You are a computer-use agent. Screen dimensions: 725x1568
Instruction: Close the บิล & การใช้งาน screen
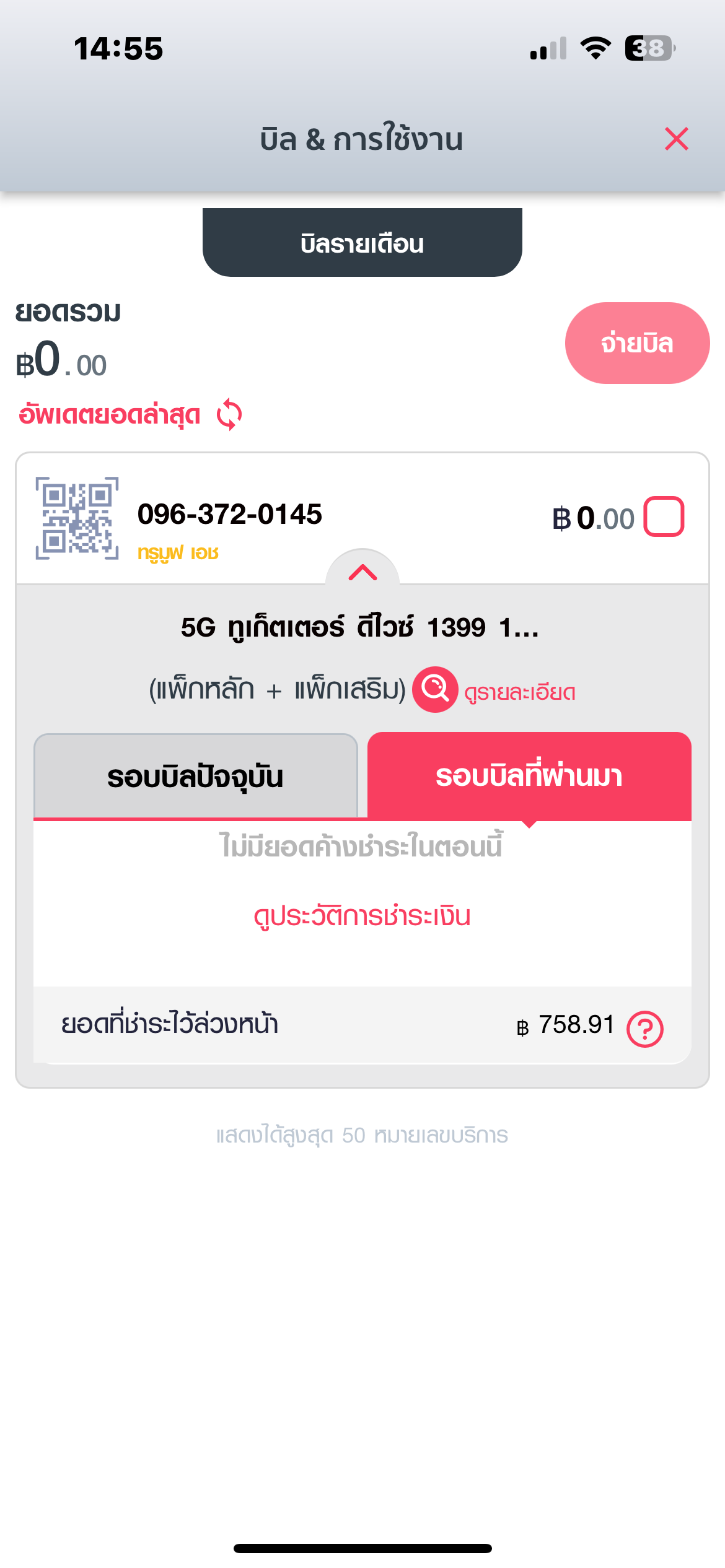pyautogui.click(x=676, y=139)
